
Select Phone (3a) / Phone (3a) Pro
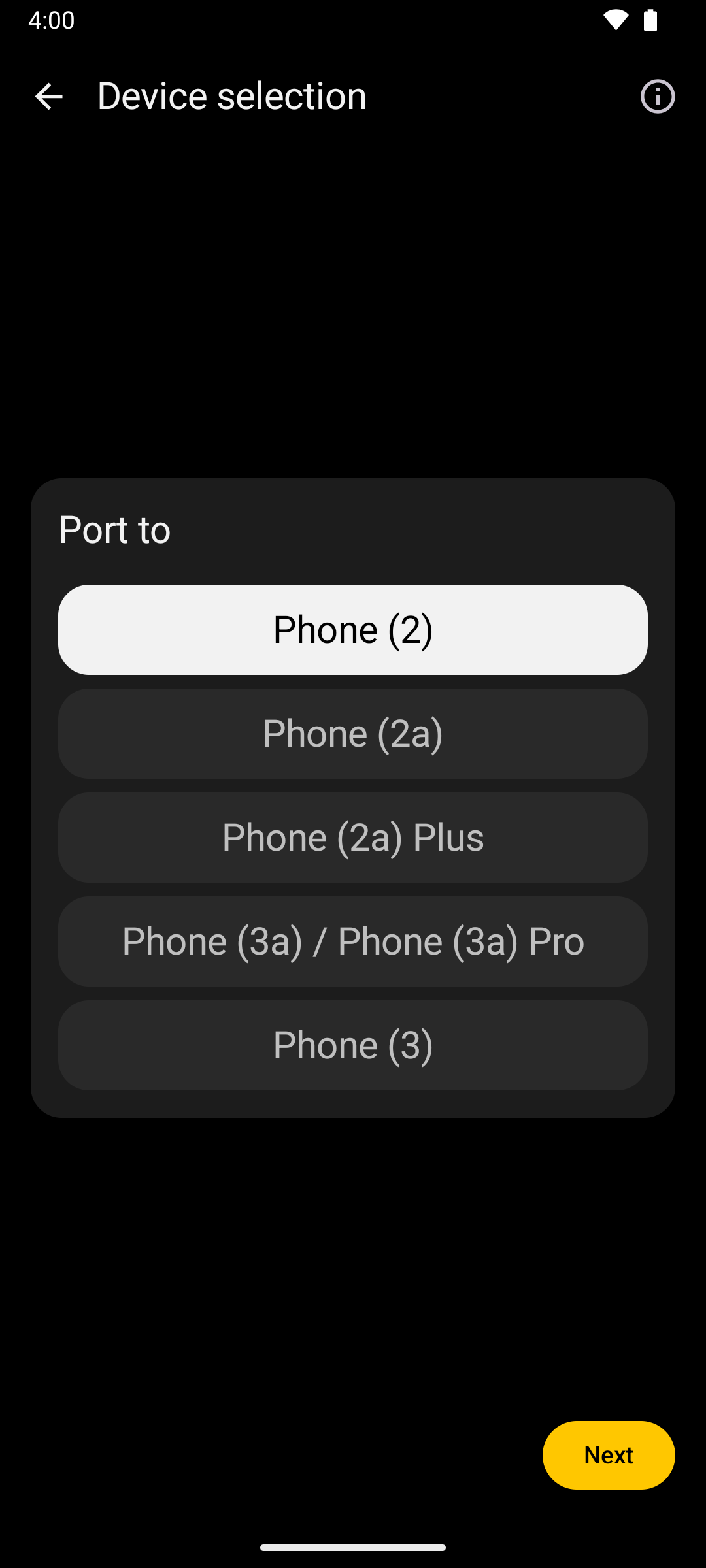[x=353, y=941]
